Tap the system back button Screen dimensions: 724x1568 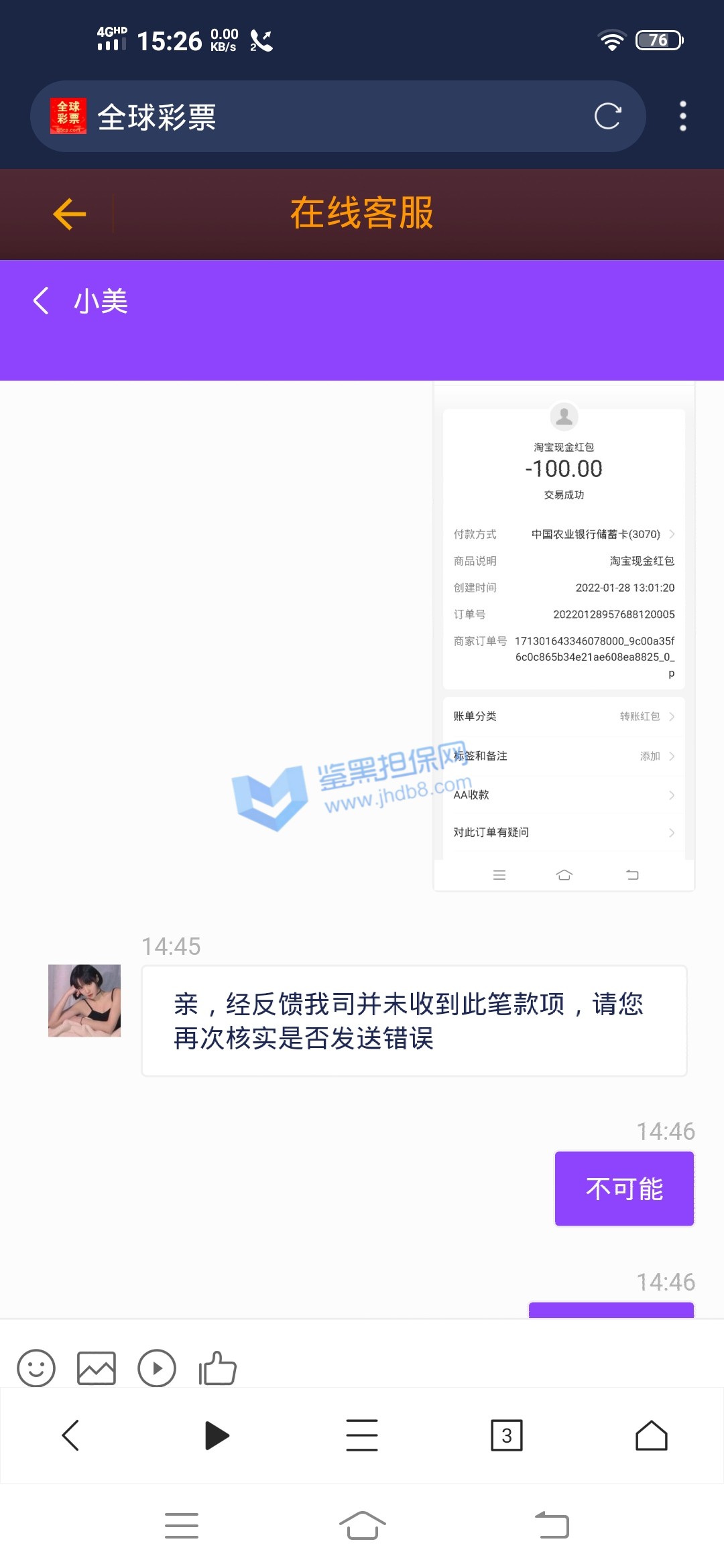pos(552,1526)
